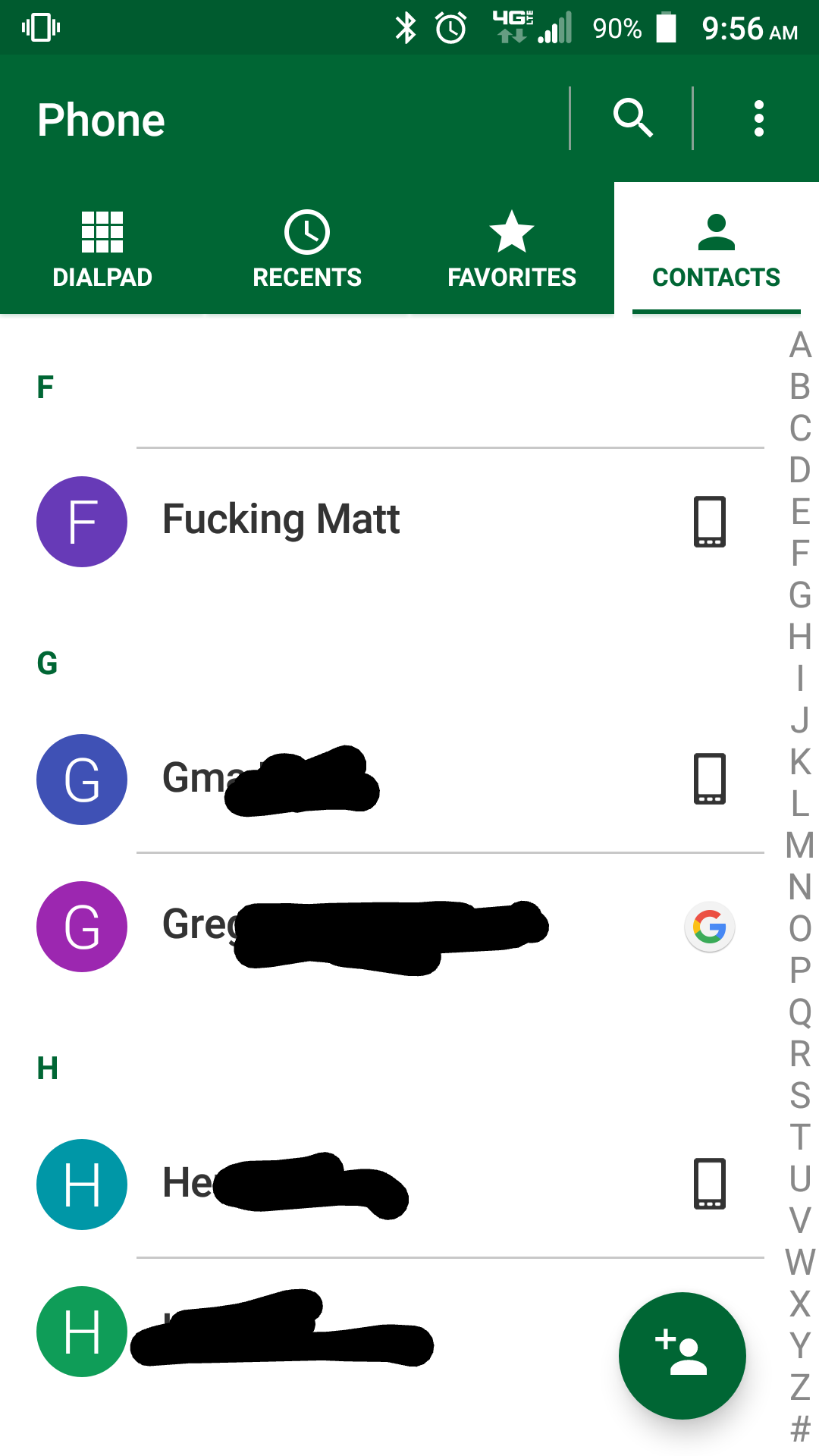Add a new contact with the floating button
Image resolution: width=819 pixels, height=1456 pixels.
point(682,1355)
